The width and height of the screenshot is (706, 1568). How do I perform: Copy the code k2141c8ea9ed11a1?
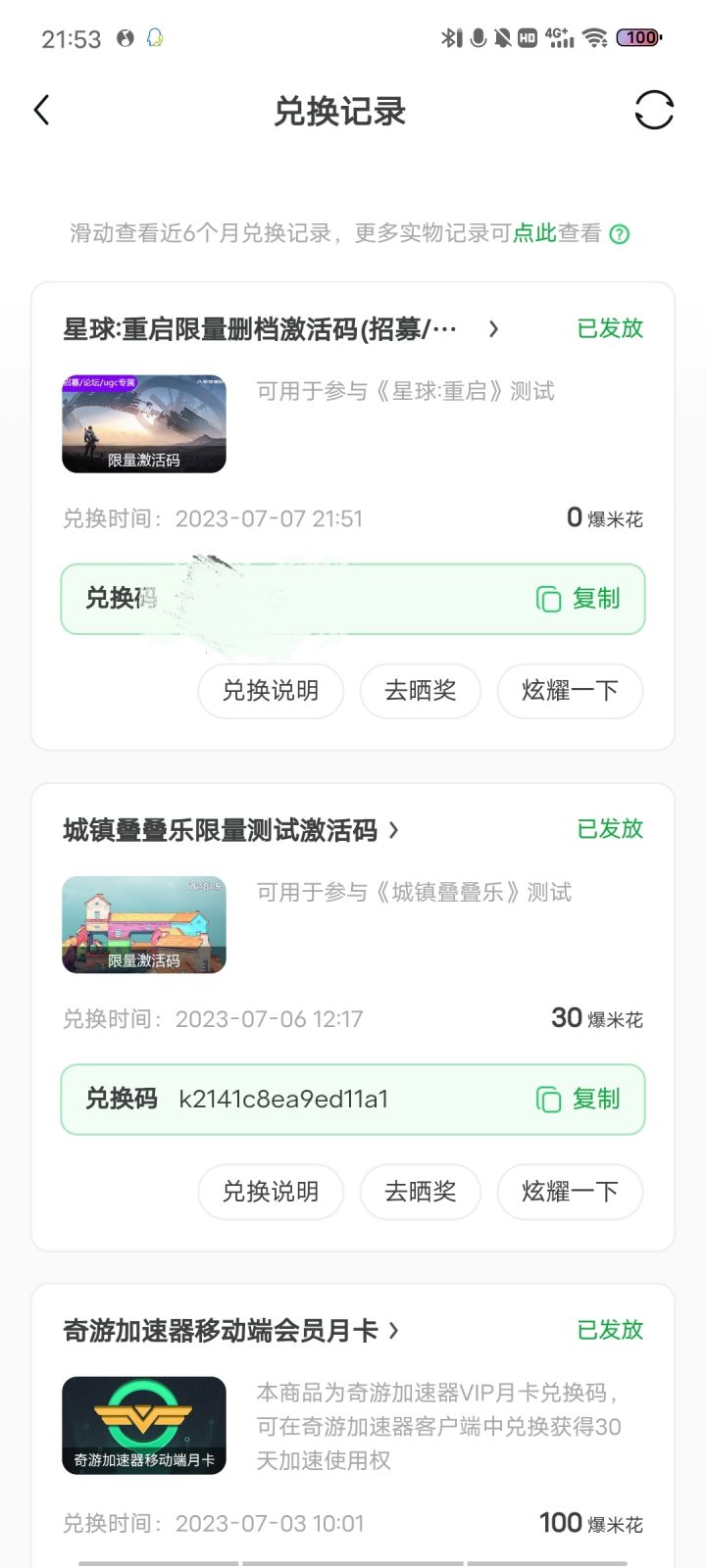[x=579, y=1100]
